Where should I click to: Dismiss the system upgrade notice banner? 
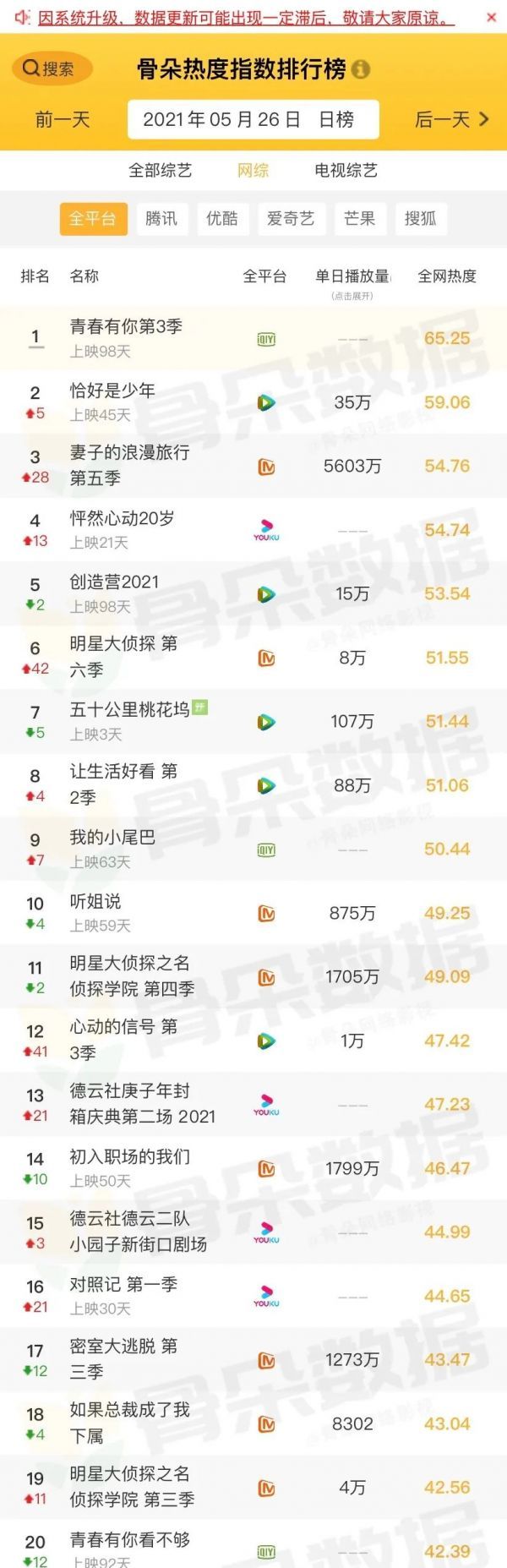(x=491, y=17)
